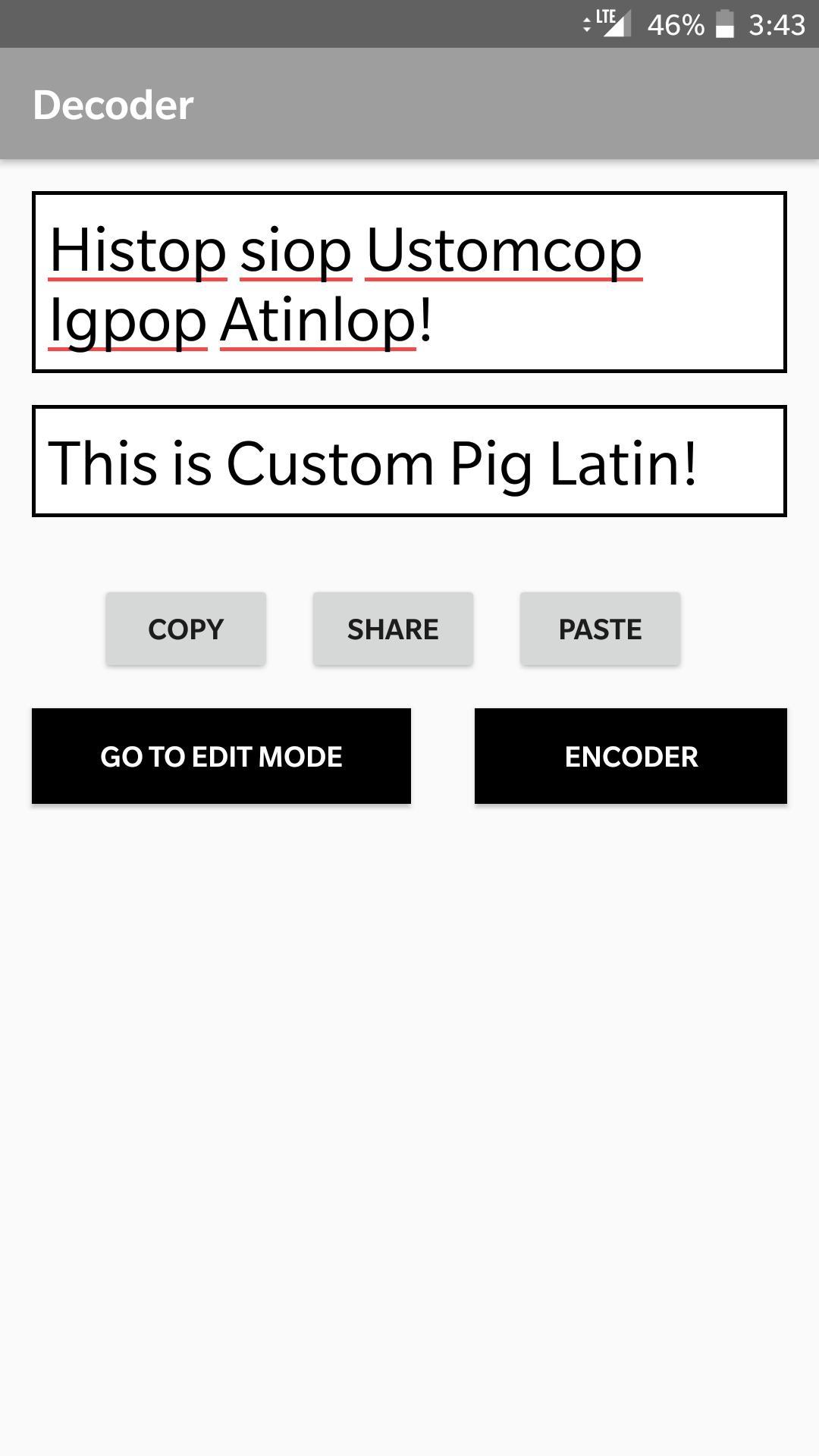Click the SHARE button
This screenshot has height=1456, width=819.
pos(392,628)
